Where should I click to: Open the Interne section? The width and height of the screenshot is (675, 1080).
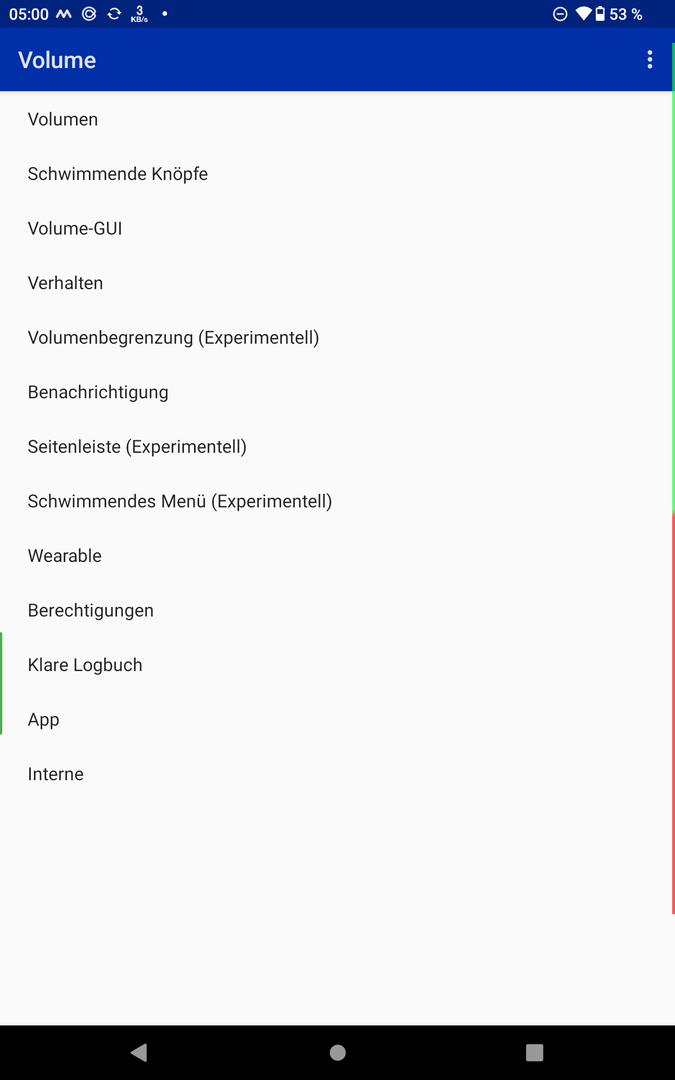pos(56,774)
